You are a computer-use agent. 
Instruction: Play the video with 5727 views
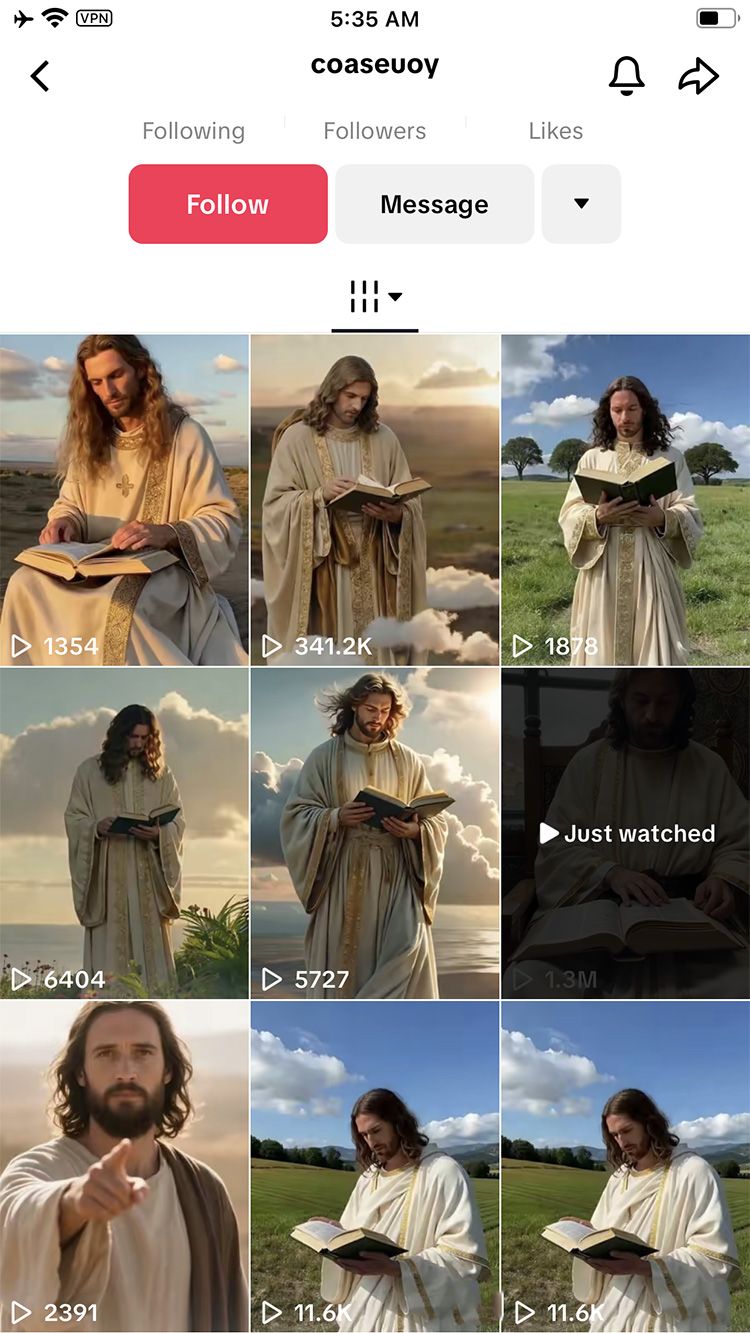tap(375, 833)
